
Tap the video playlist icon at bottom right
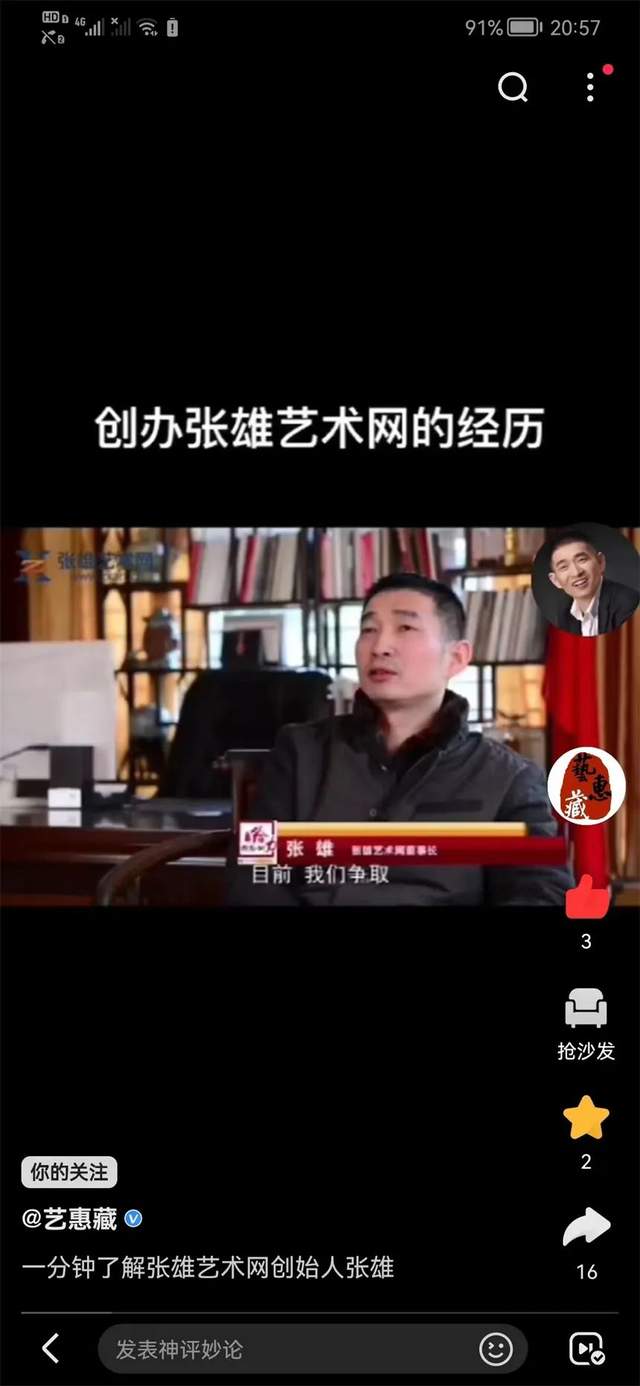point(586,1349)
